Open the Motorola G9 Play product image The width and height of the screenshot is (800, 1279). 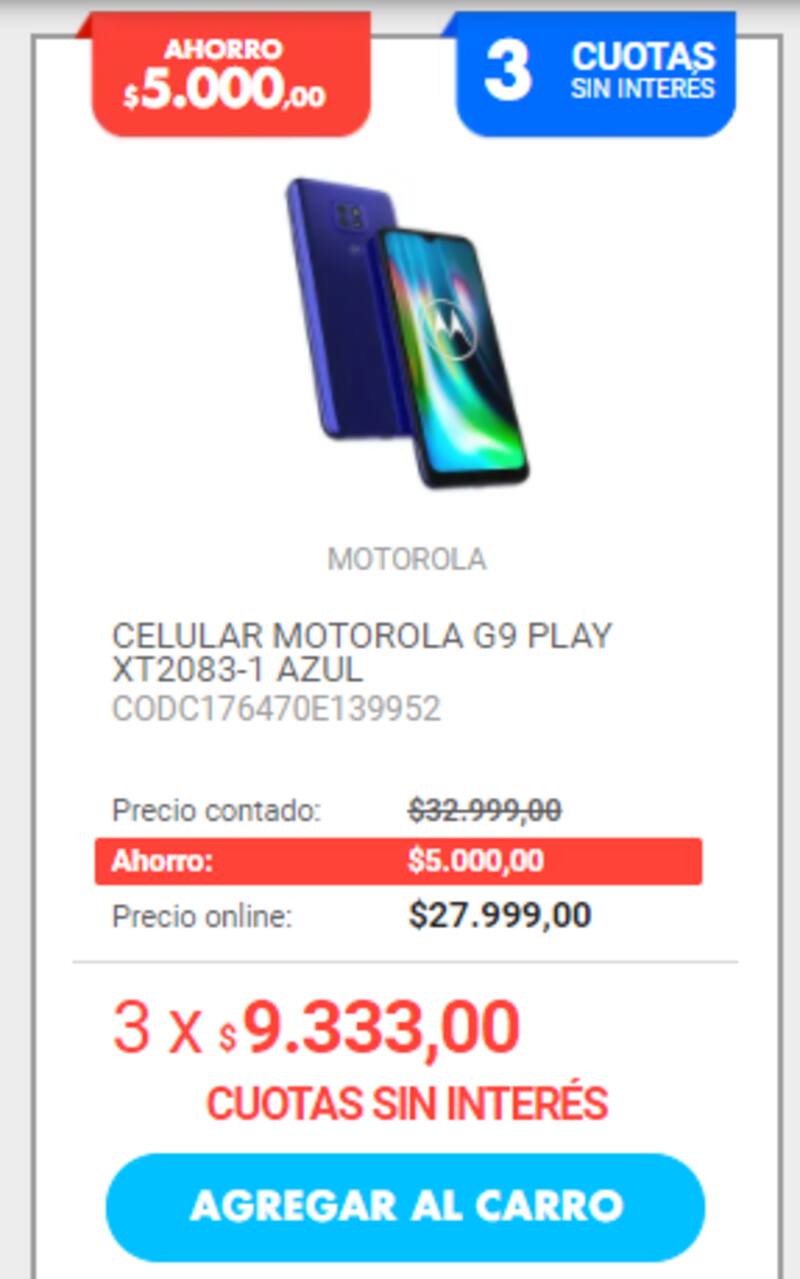406,333
